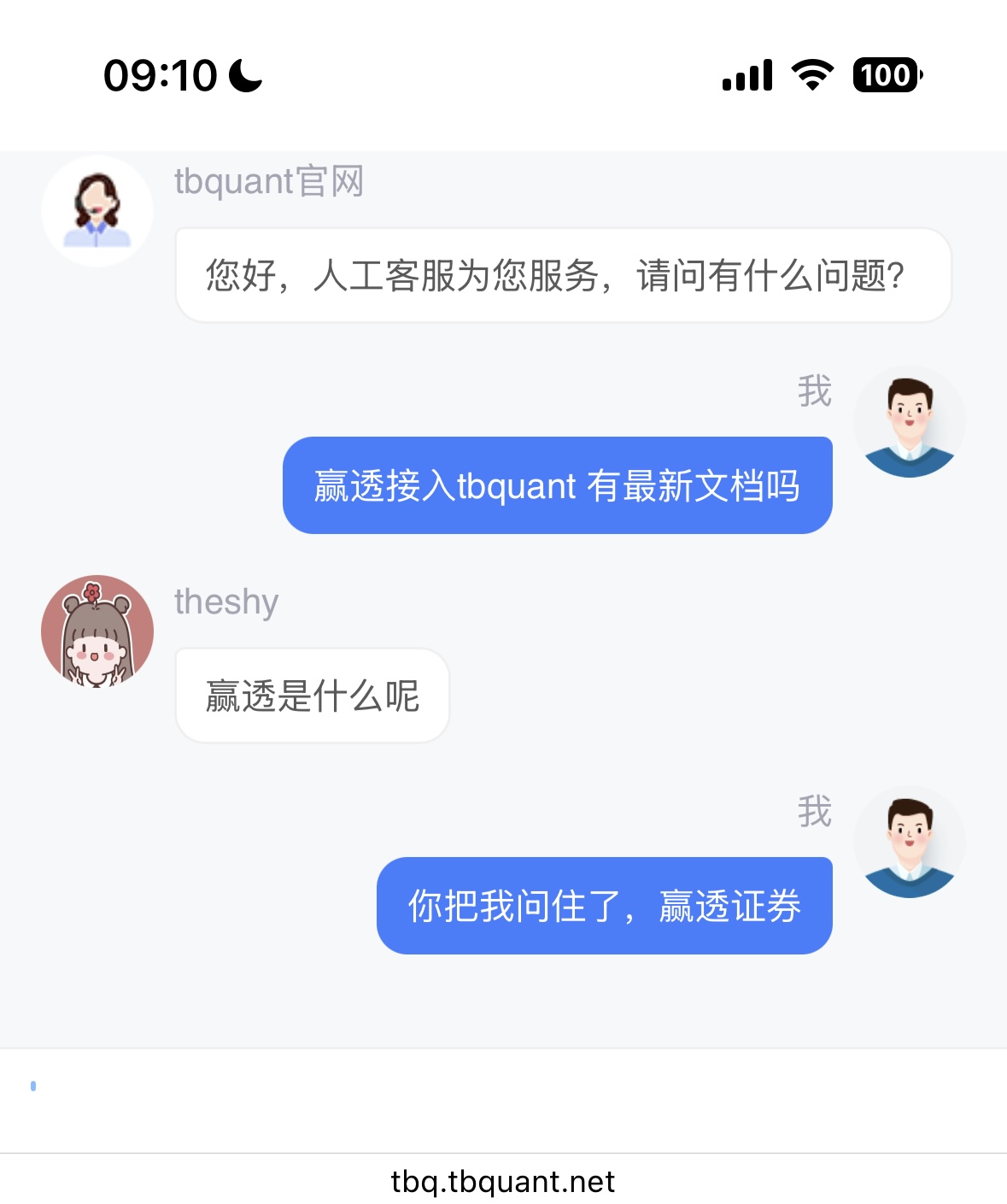This screenshot has width=1007, height=1204.
Task: Tap the tbquant官网 agent avatar
Action: click(97, 211)
